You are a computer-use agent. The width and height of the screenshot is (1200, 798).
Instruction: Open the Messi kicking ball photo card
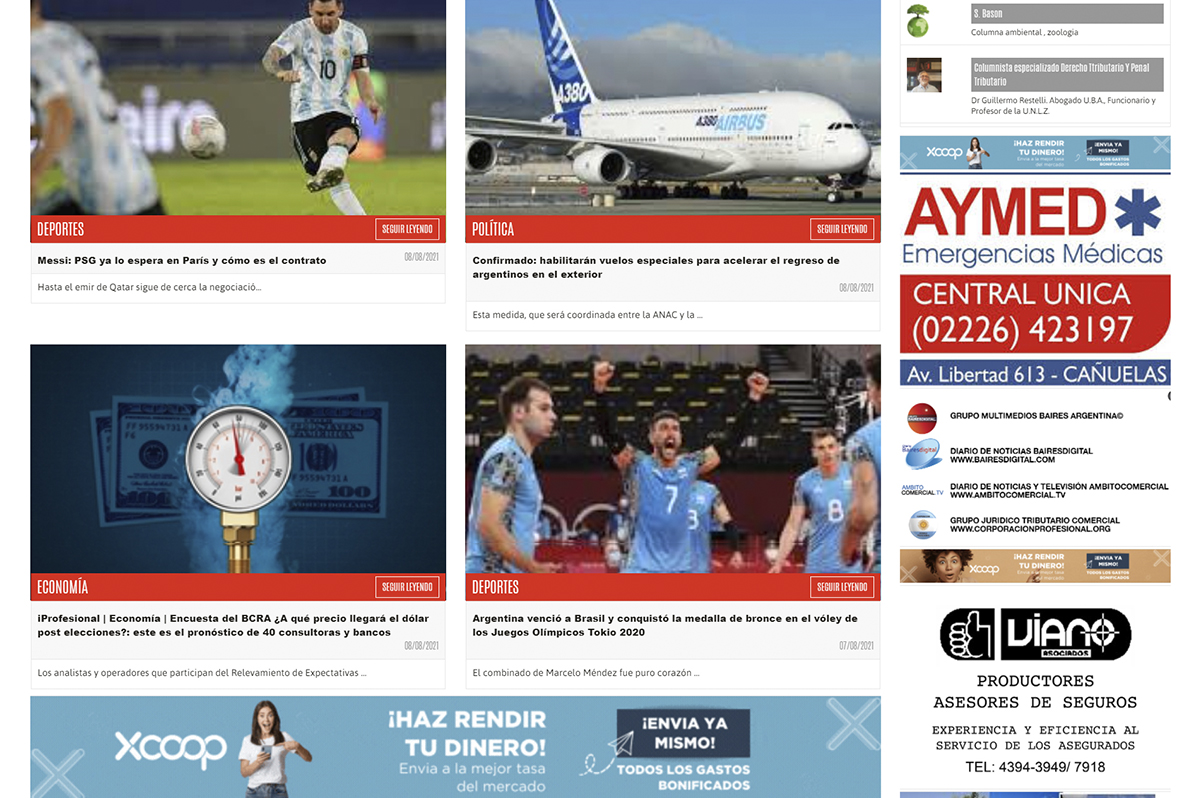point(238,107)
